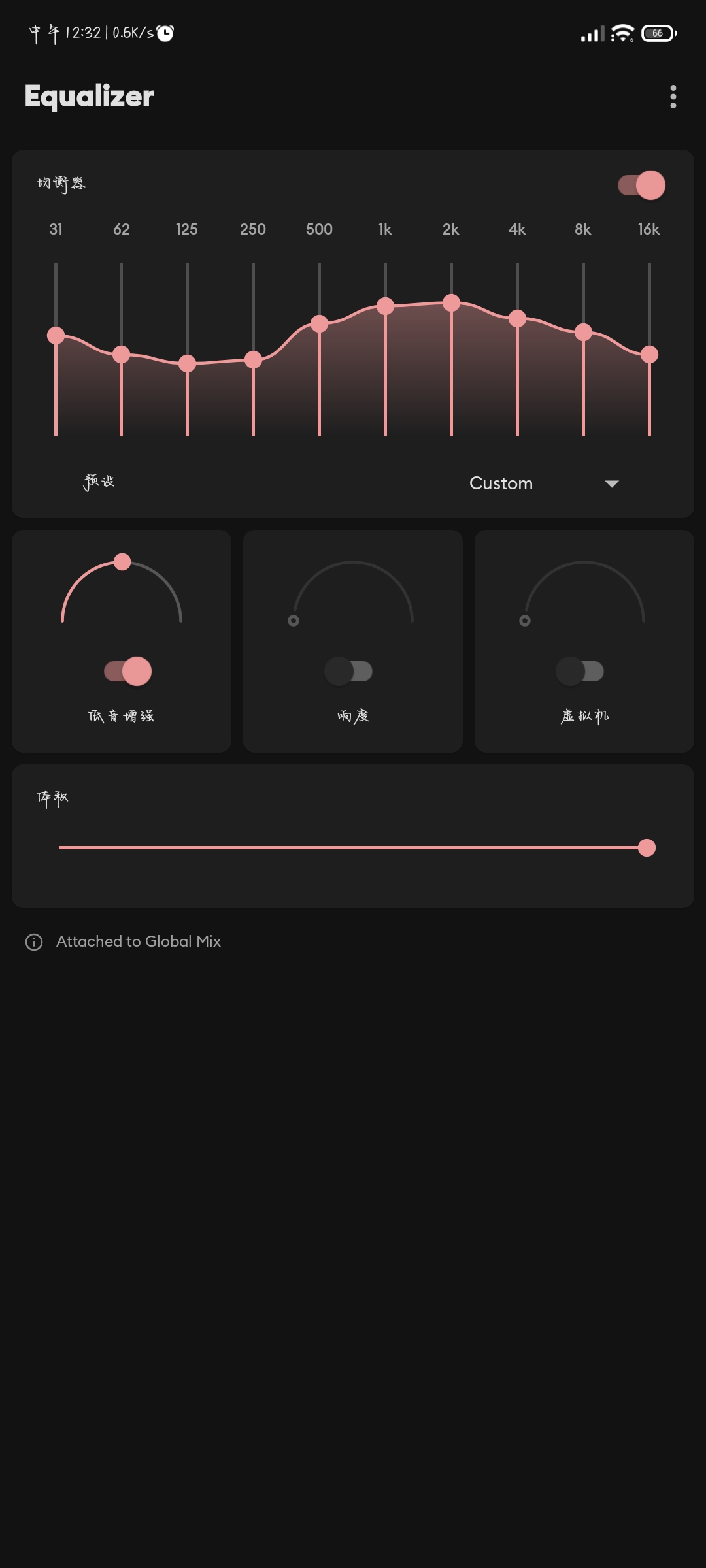The width and height of the screenshot is (706, 1568).
Task: Tap the 8k band slider
Action: pyautogui.click(x=583, y=333)
